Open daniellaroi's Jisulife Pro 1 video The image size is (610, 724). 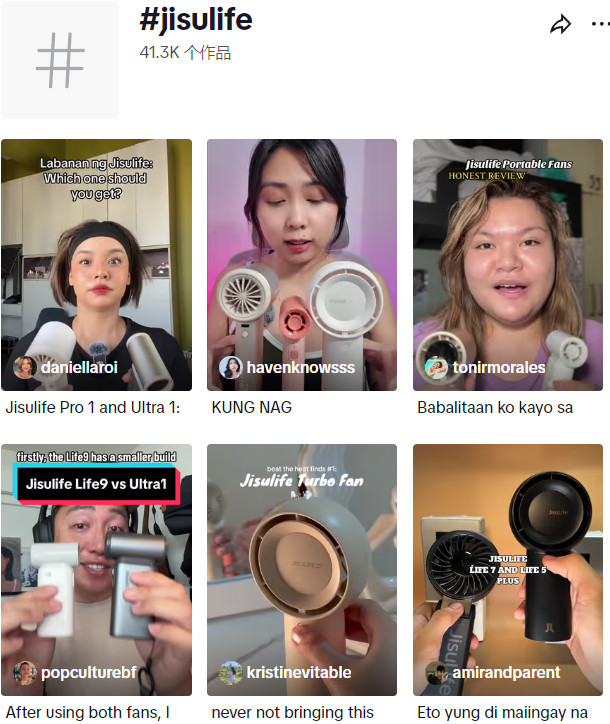click(x=97, y=264)
